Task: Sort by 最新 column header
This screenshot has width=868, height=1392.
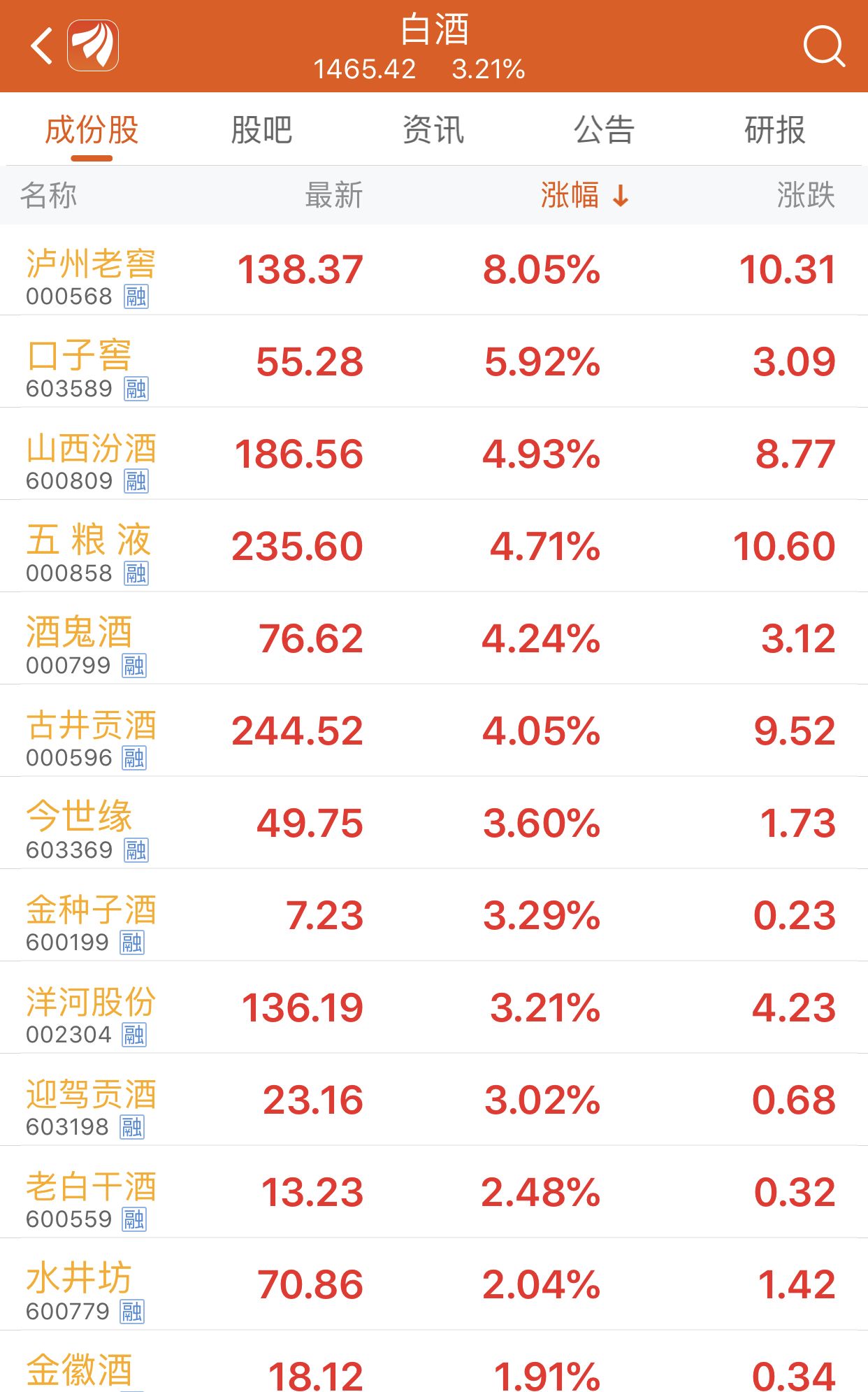Action: tap(334, 195)
